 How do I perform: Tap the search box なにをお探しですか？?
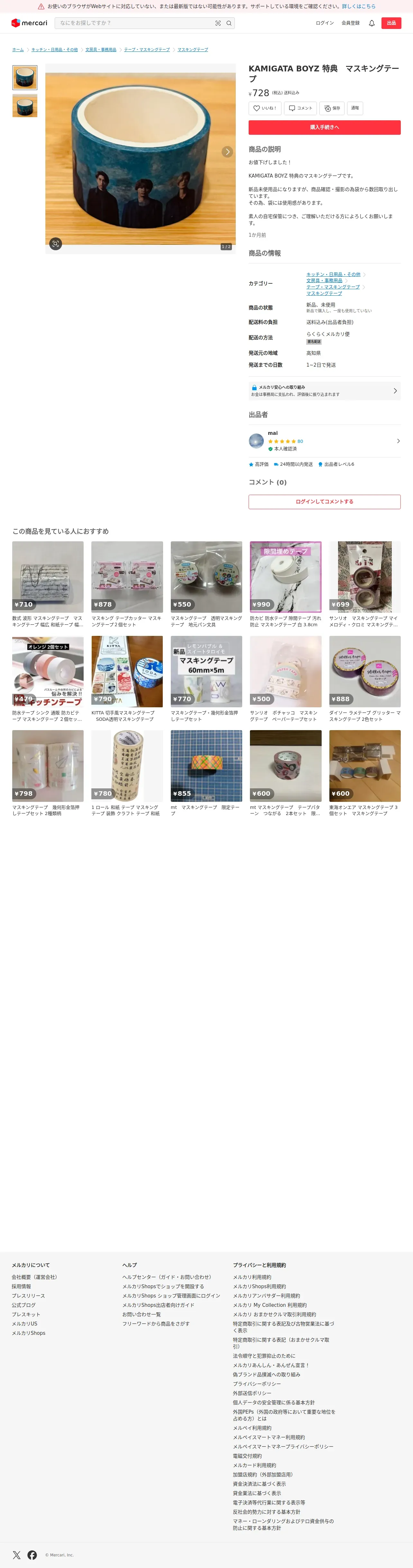[x=134, y=23]
